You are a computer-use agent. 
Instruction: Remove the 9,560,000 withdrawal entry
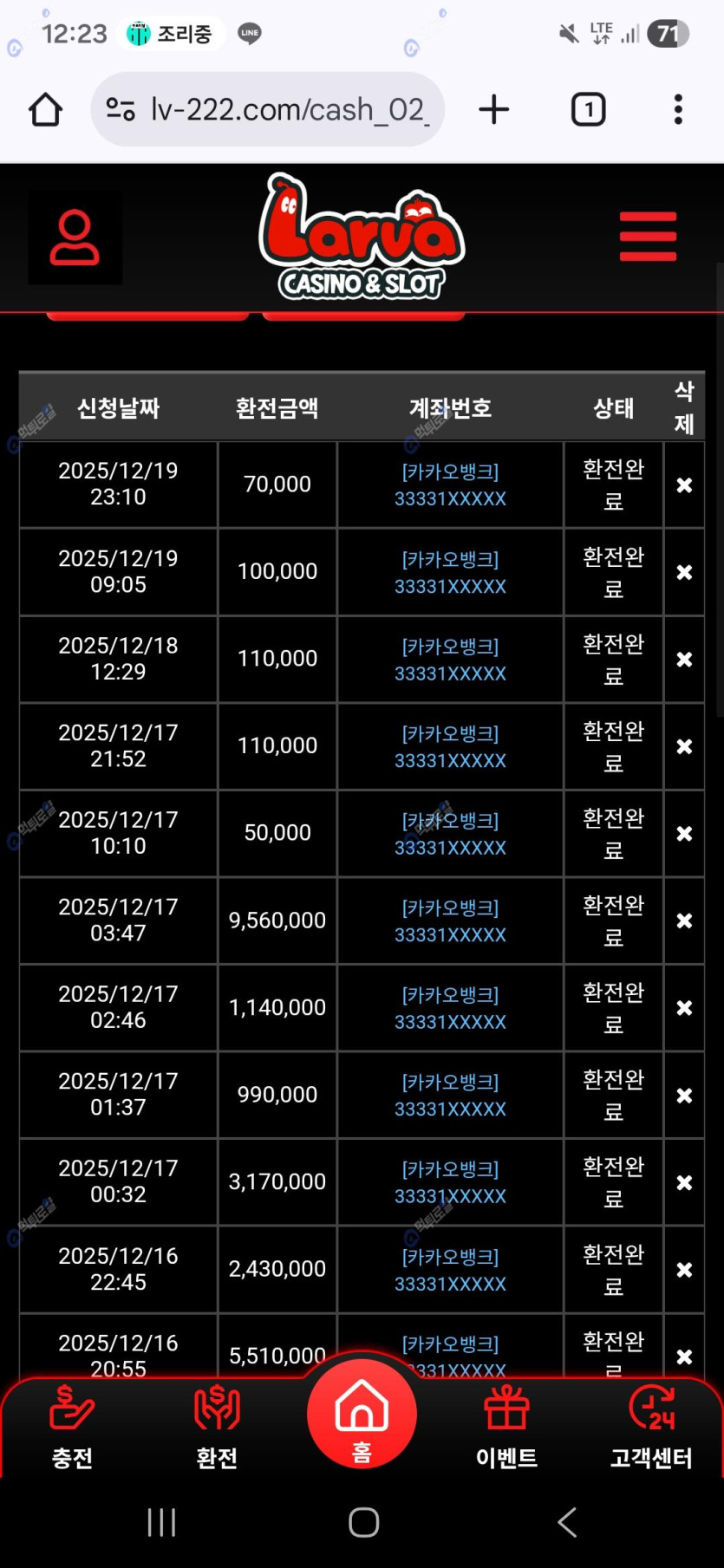684,921
